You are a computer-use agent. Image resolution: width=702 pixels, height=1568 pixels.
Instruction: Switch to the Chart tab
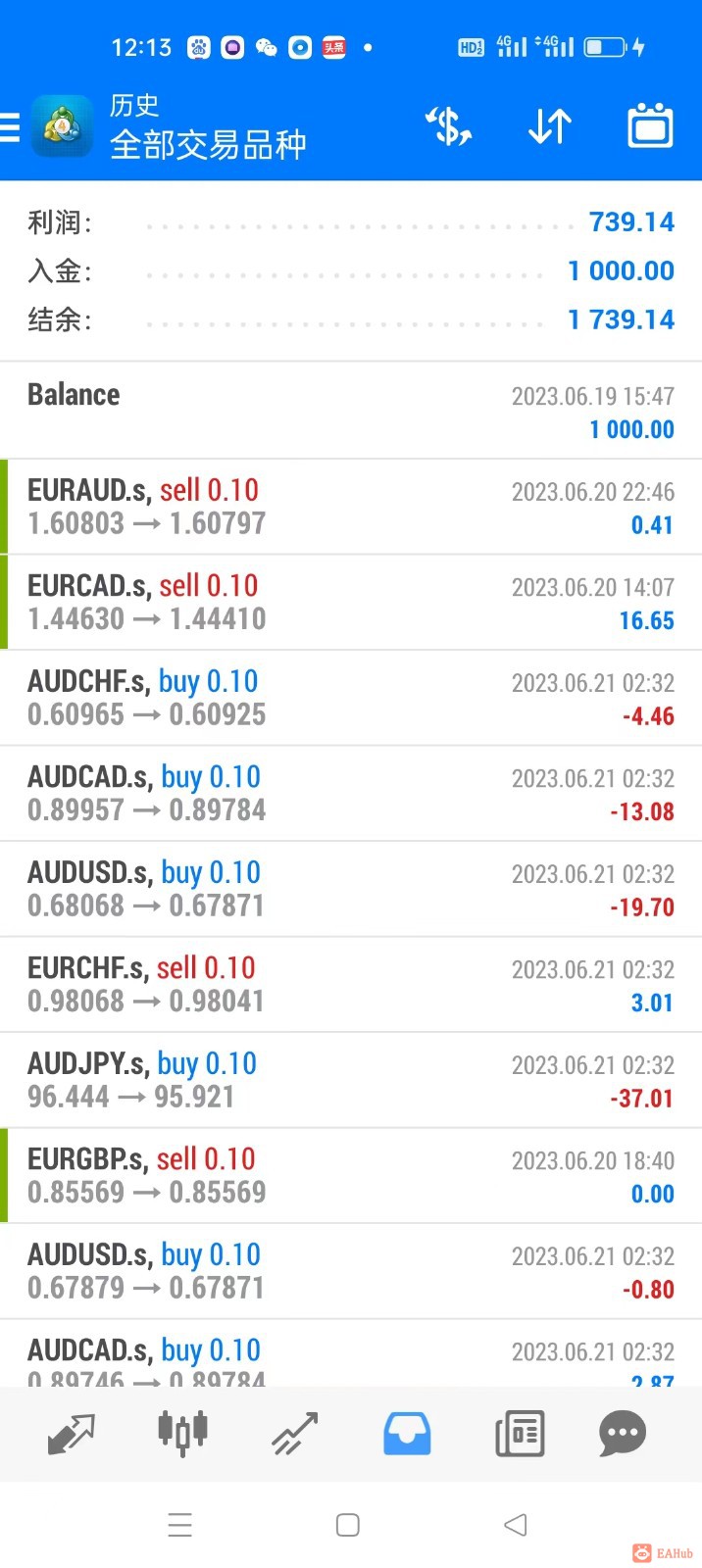pyautogui.click(x=182, y=1434)
